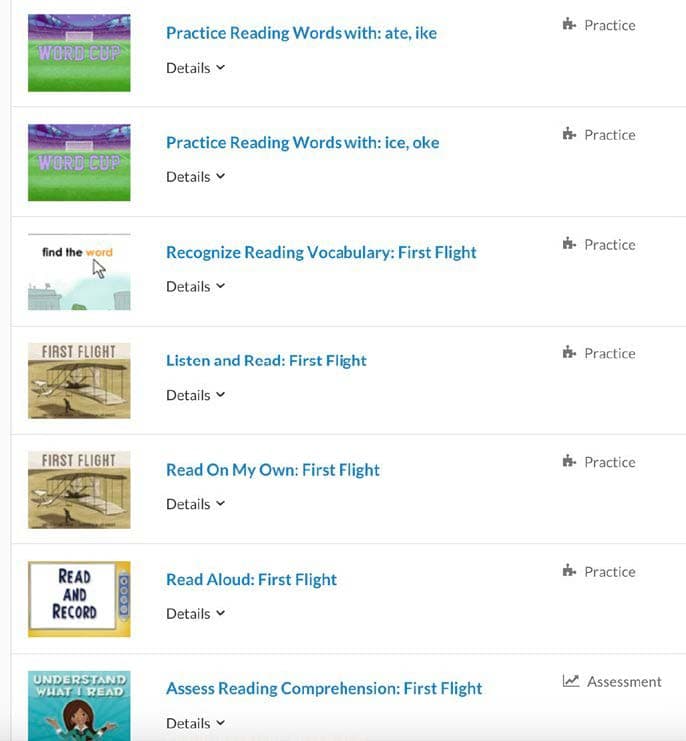Screen dimensions: 686x741
Task: Expand Details under Read Aloud
Action: point(195,614)
